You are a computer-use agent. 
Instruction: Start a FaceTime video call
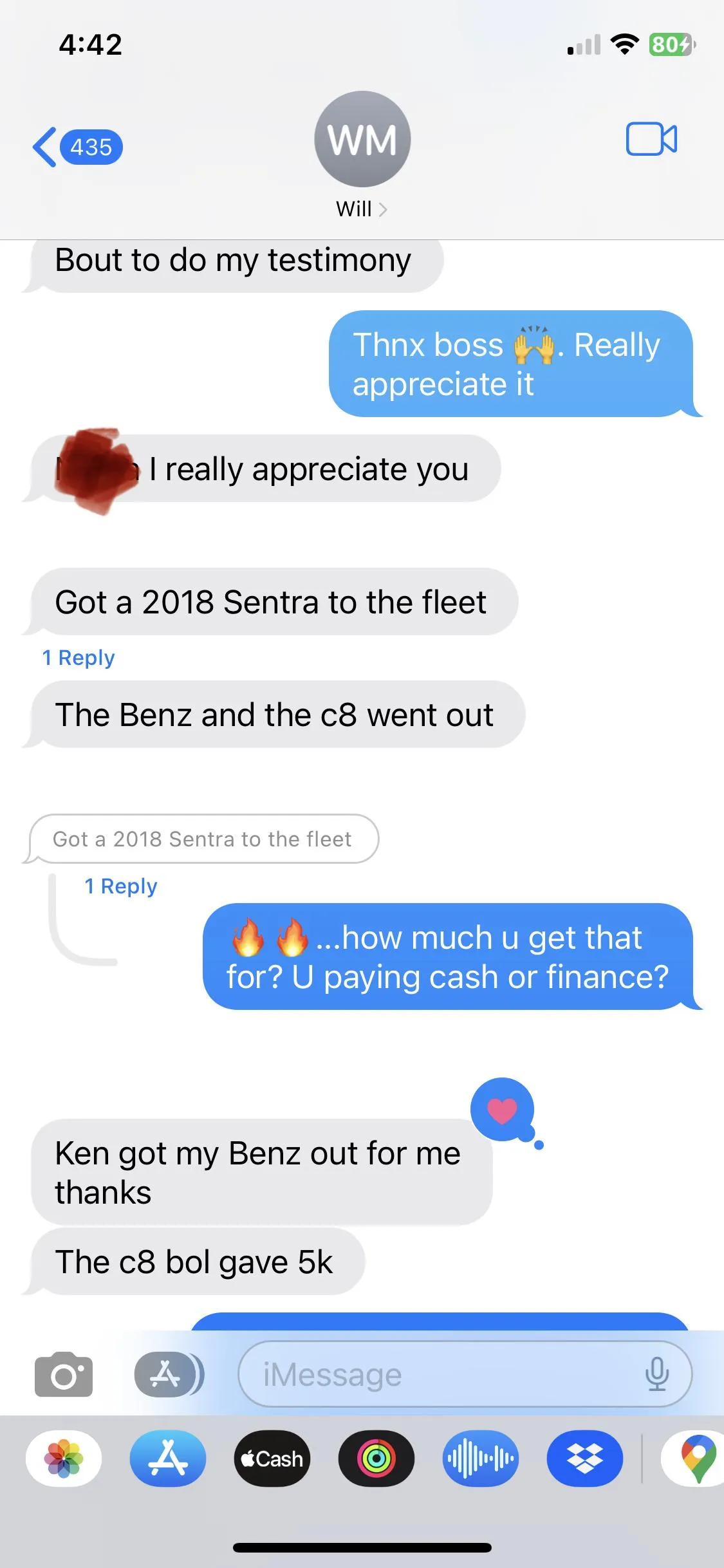click(x=651, y=139)
